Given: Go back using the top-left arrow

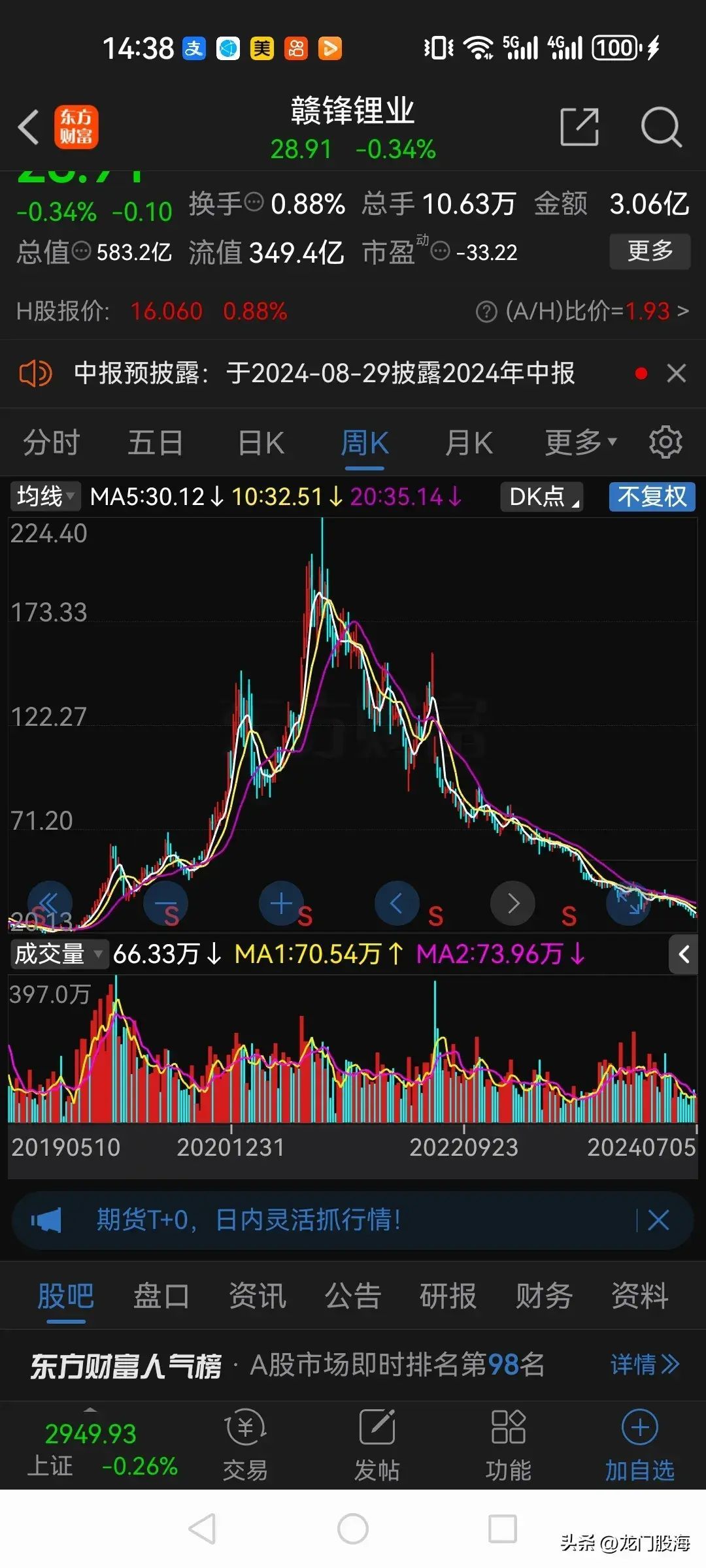Looking at the screenshot, I should (x=29, y=128).
